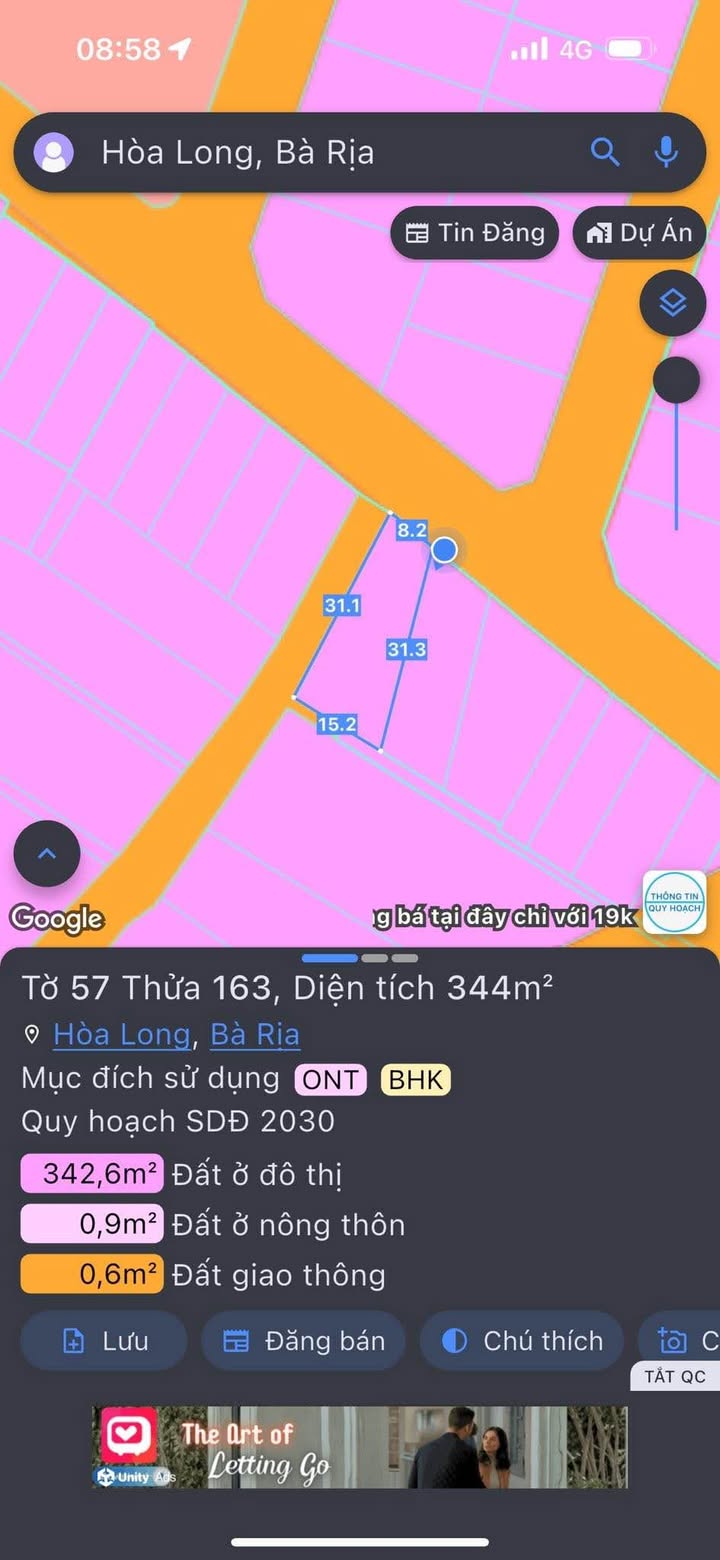Open the map layers button
720x1560 pixels.
click(x=673, y=302)
